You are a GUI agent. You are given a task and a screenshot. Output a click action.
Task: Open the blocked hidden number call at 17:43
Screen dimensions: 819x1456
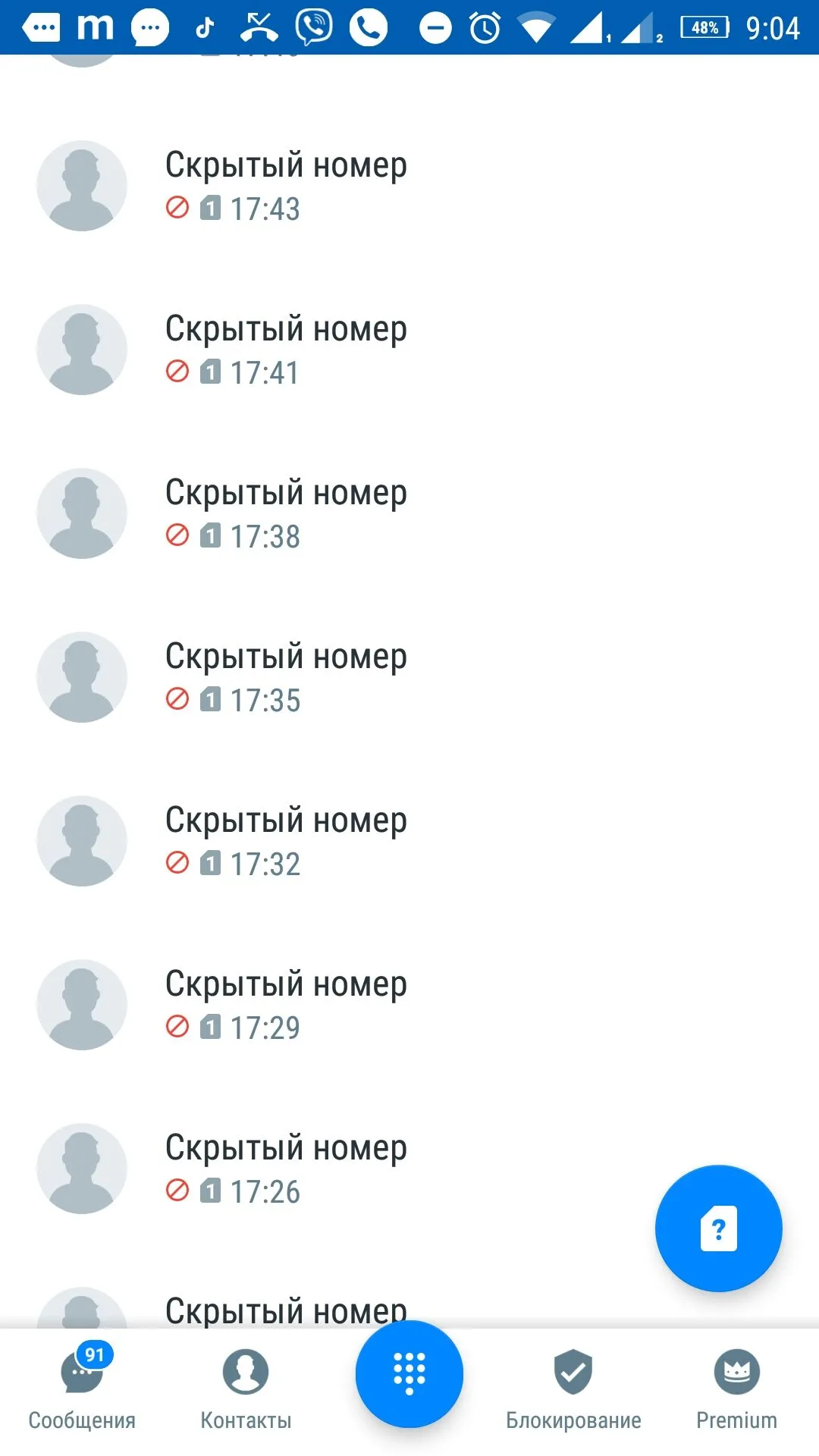coord(409,186)
